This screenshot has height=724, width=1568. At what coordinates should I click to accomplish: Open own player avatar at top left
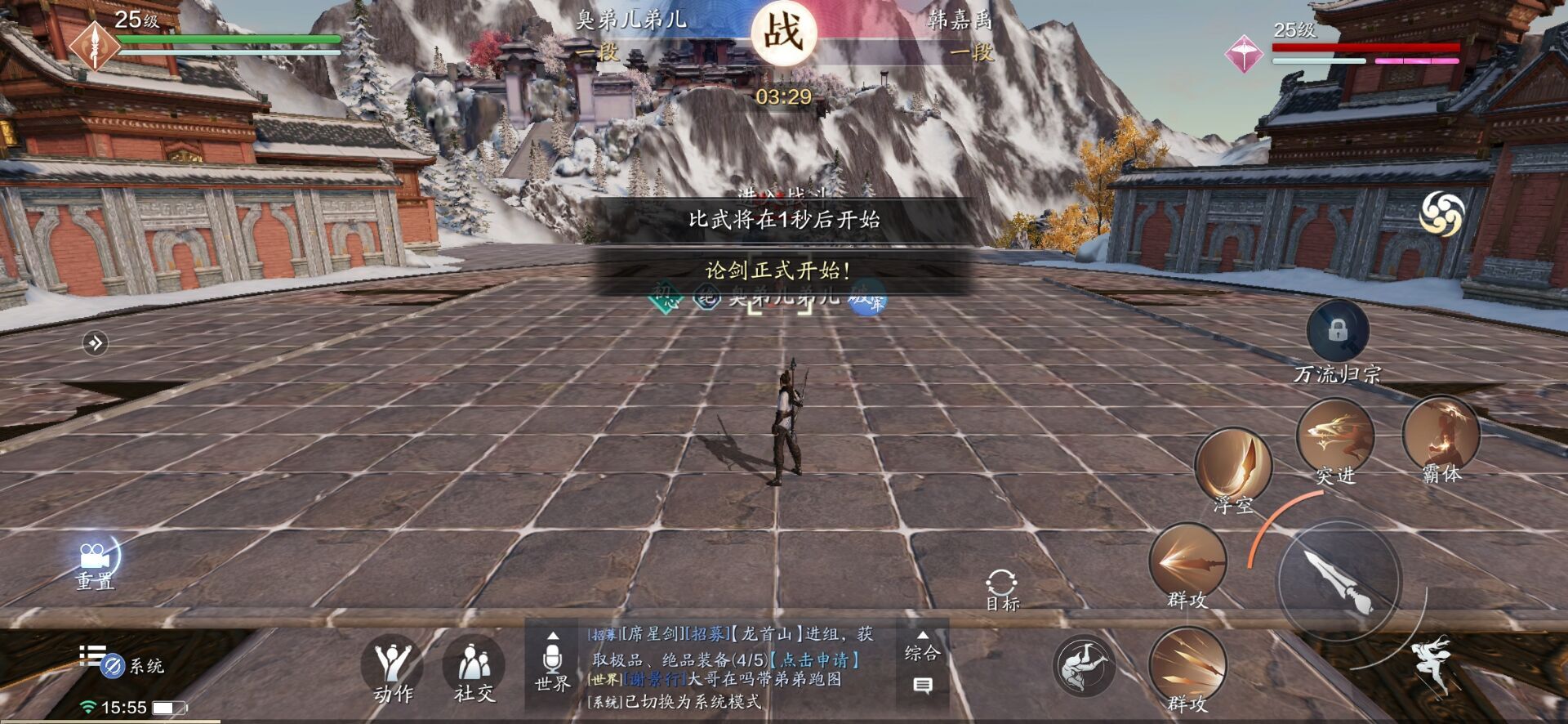click(94, 46)
